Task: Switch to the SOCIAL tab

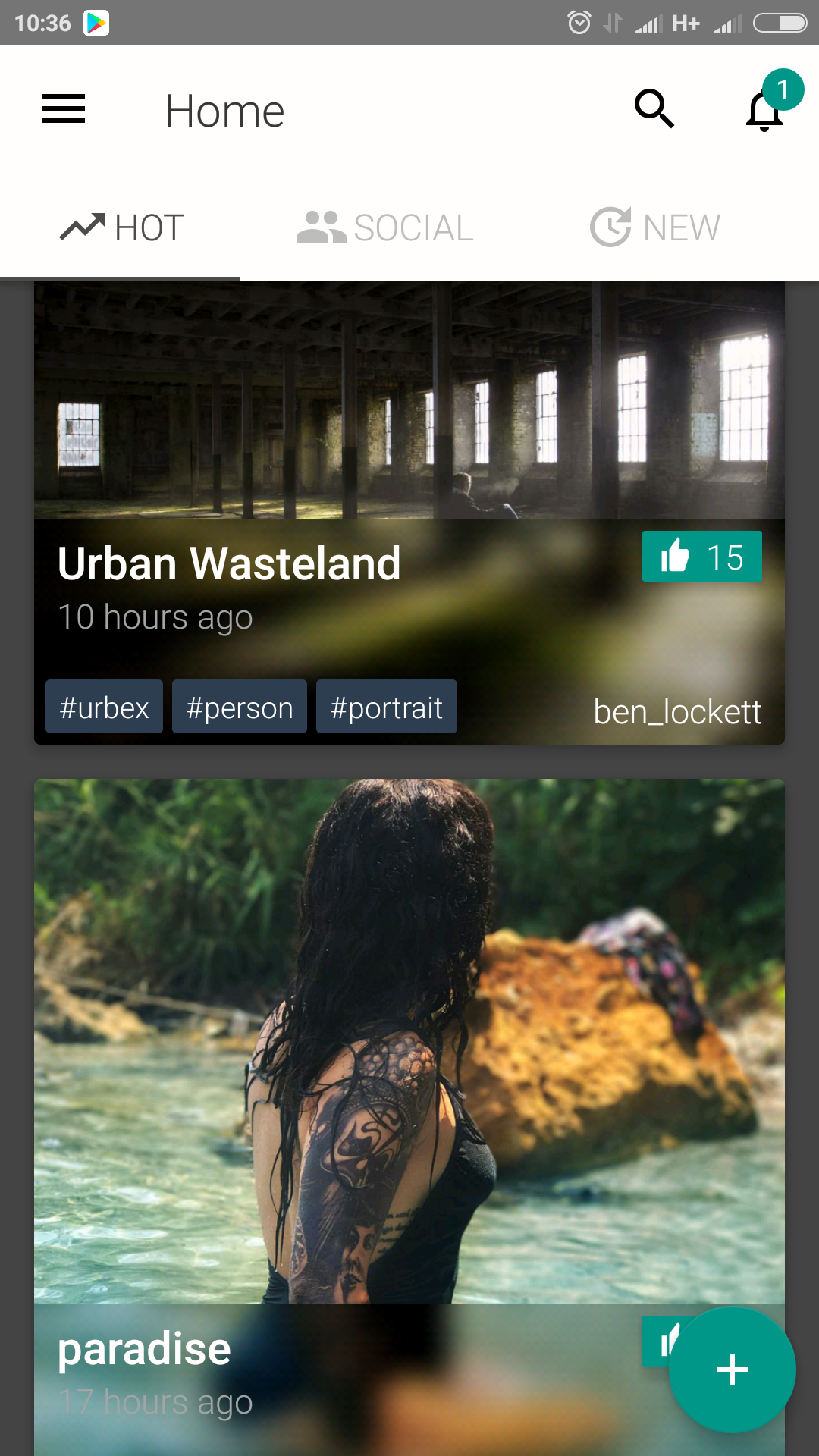Action: click(385, 227)
